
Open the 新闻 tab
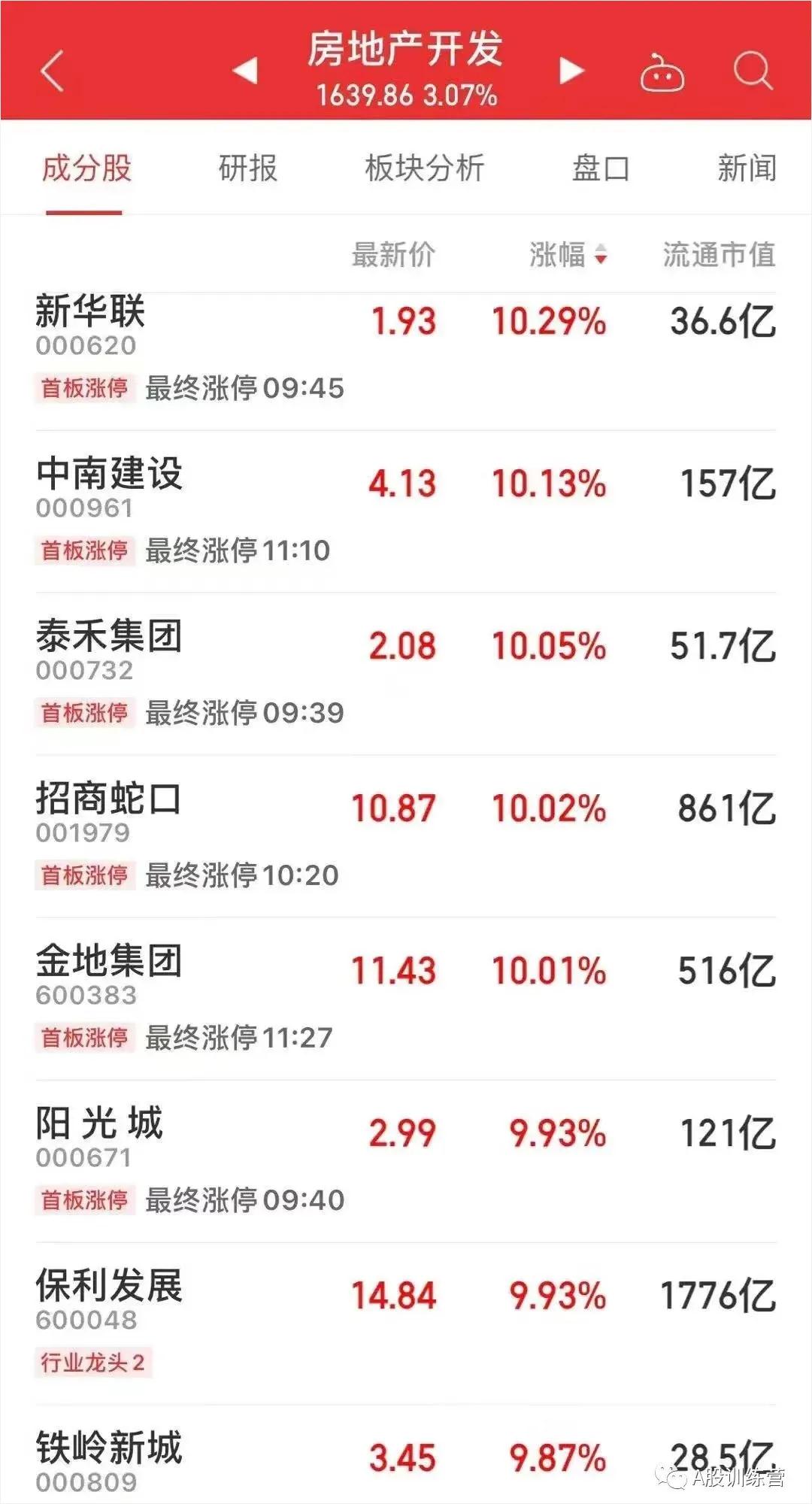[x=747, y=168]
